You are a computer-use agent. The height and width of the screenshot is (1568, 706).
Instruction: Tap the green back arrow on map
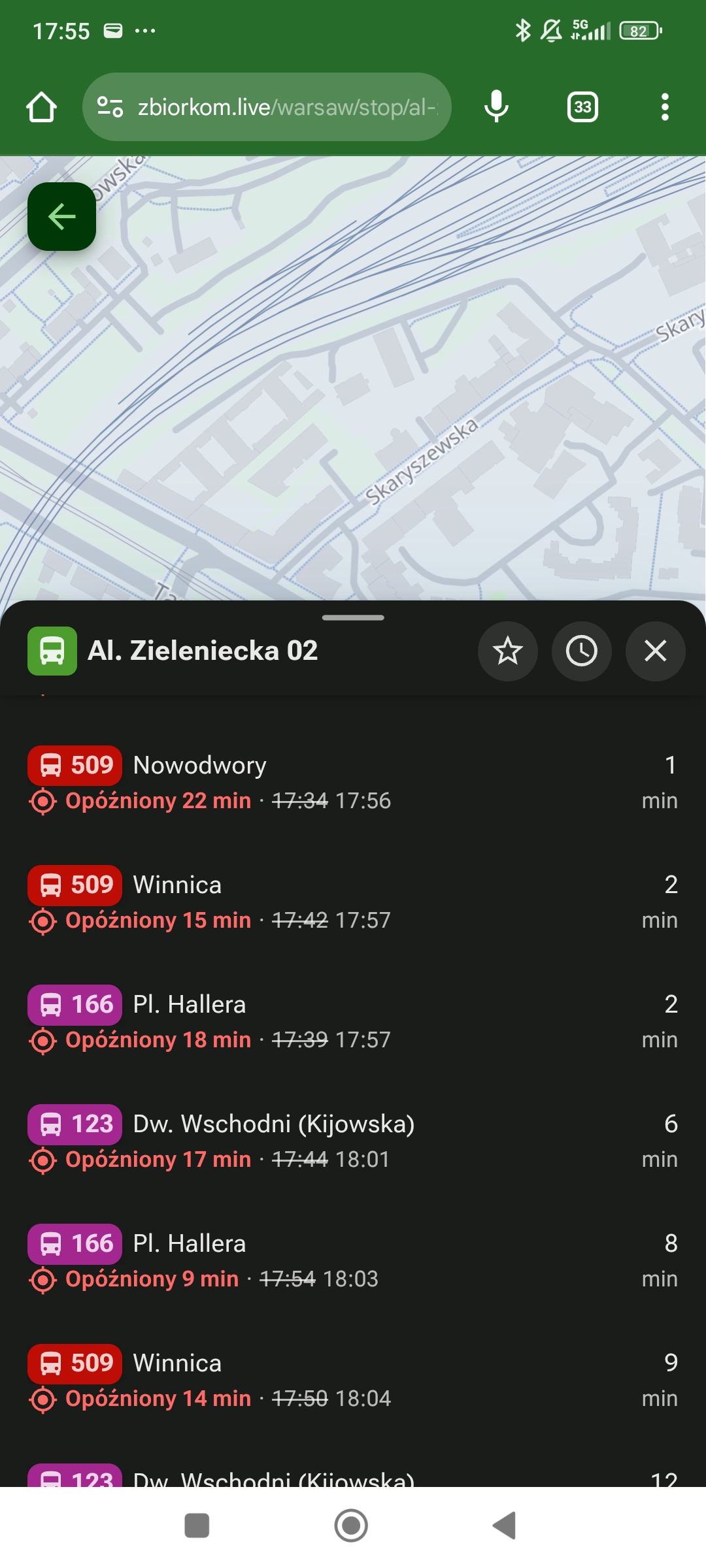pyautogui.click(x=61, y=217)
